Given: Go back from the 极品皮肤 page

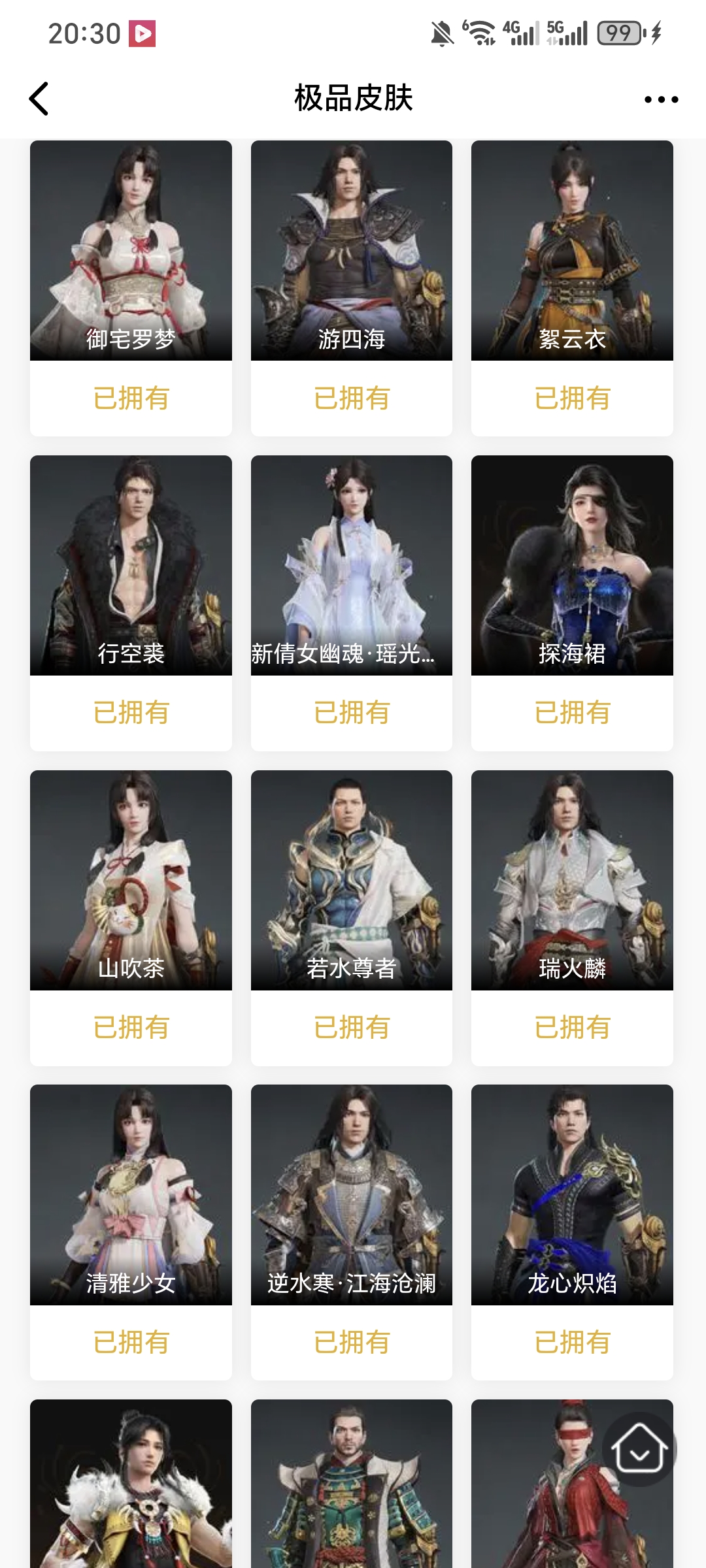Looking at the screenshot, I should pyautogui.click(x=39, y=99).
